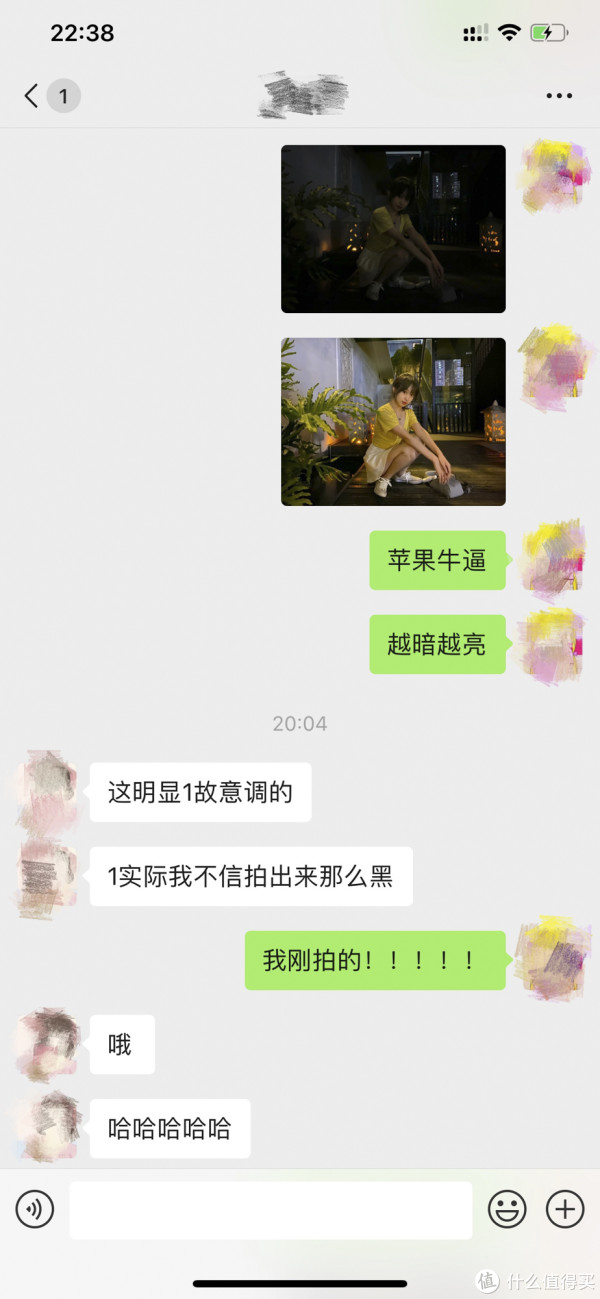600x1299 pixels.
Task: Tap the avatar beside 苹果牛逼
Action: [551, 560]
